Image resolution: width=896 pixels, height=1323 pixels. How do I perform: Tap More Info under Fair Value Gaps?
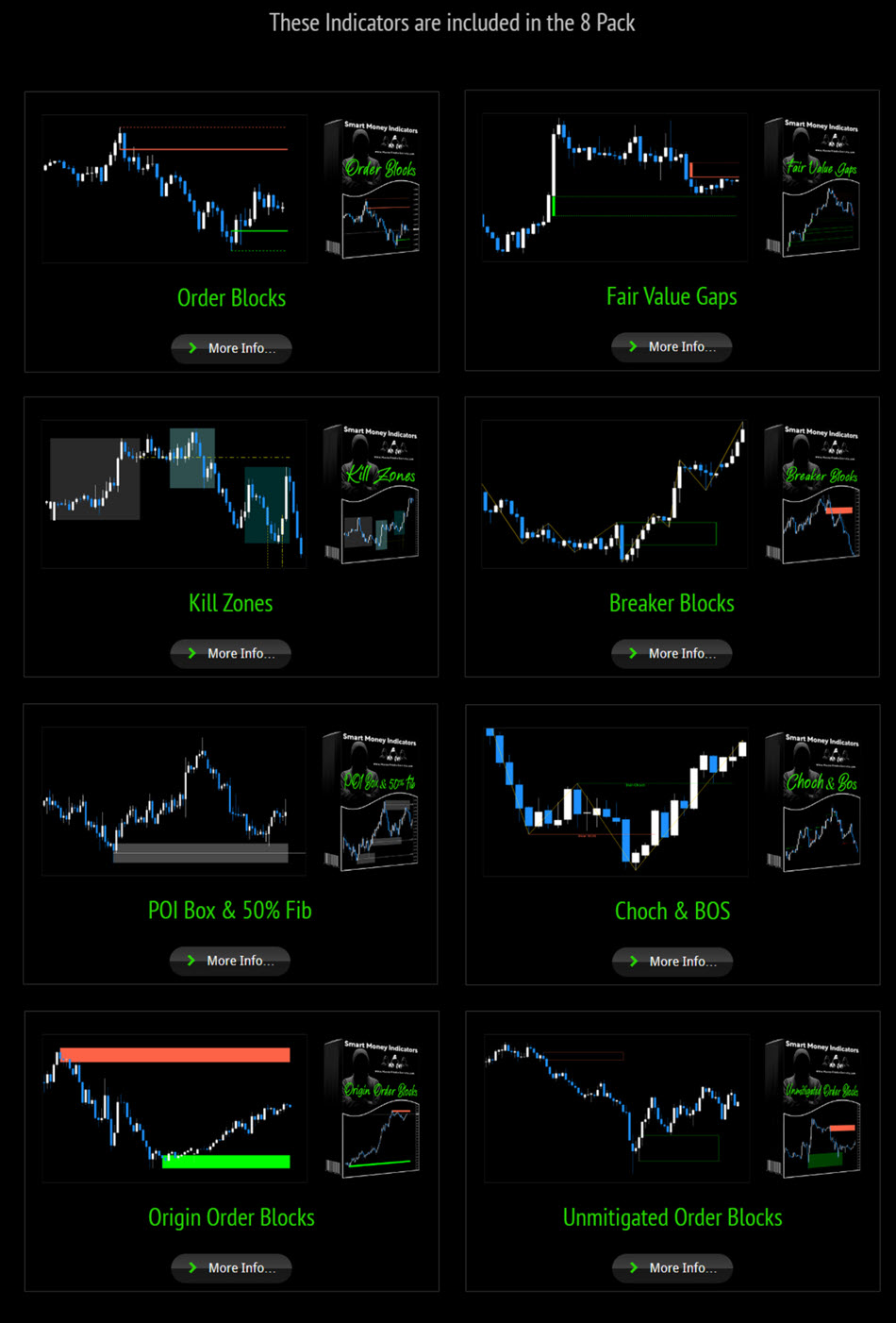[672, 347]
